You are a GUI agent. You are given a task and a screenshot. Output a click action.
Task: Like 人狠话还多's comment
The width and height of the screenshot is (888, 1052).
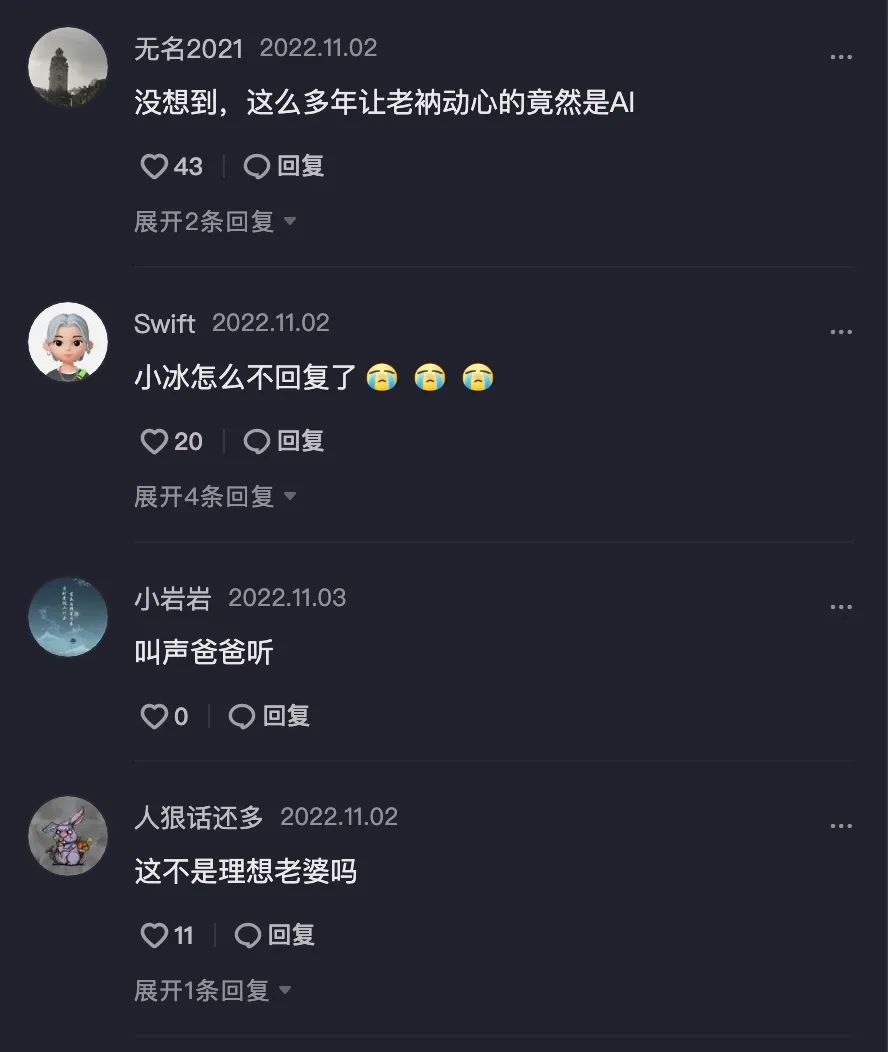154,935
